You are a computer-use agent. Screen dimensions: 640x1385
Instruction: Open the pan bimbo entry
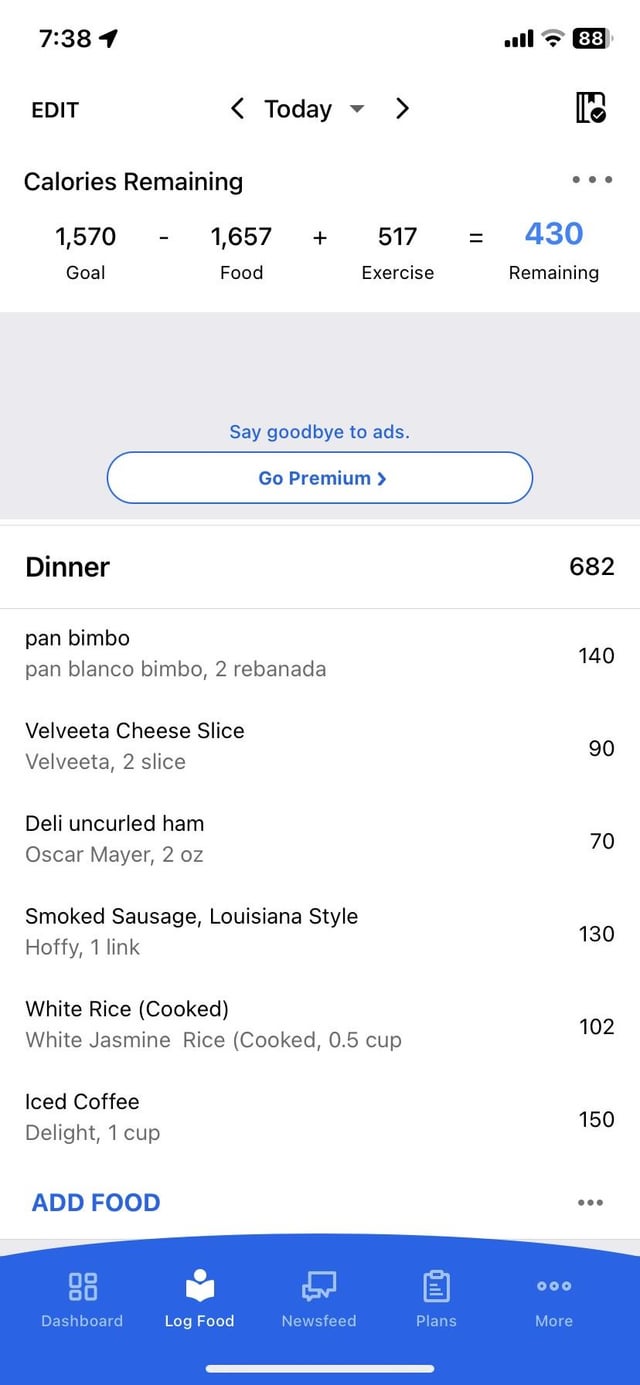(320, 654)
